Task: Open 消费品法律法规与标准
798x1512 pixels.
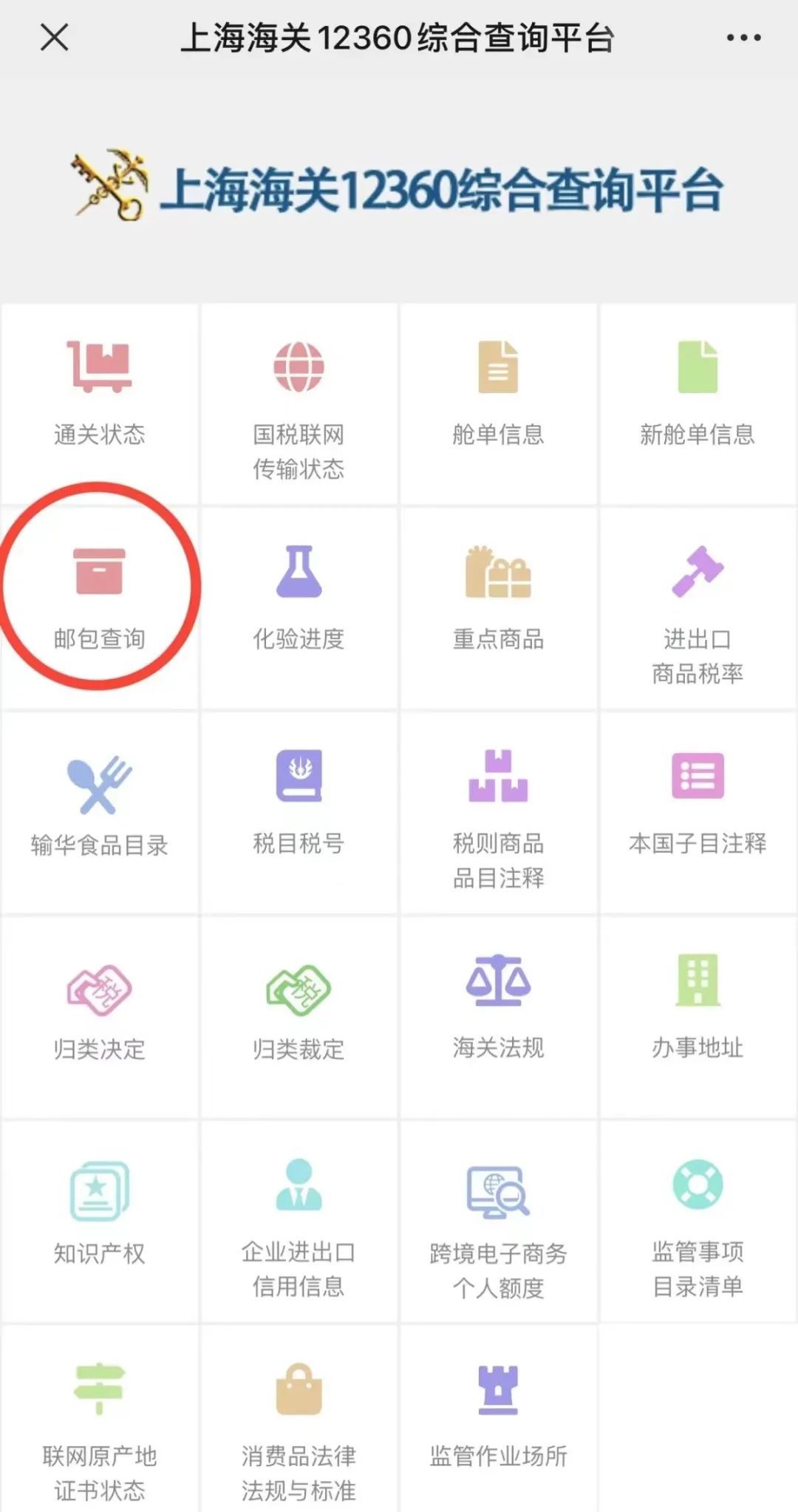Action: tap(299, 1425)
